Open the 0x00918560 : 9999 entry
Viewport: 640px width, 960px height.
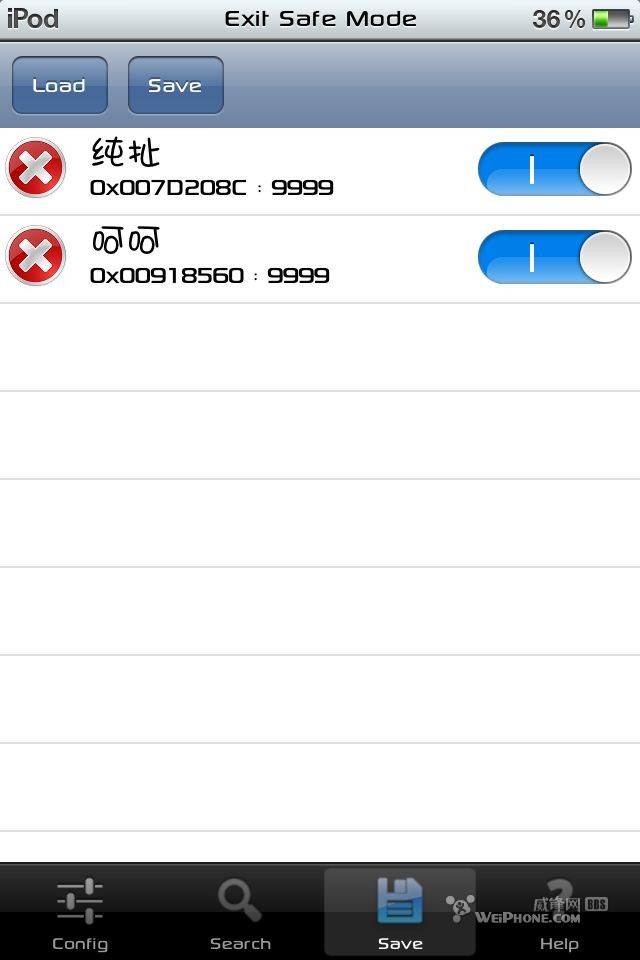pyautogui.click(x=260, y=259)
